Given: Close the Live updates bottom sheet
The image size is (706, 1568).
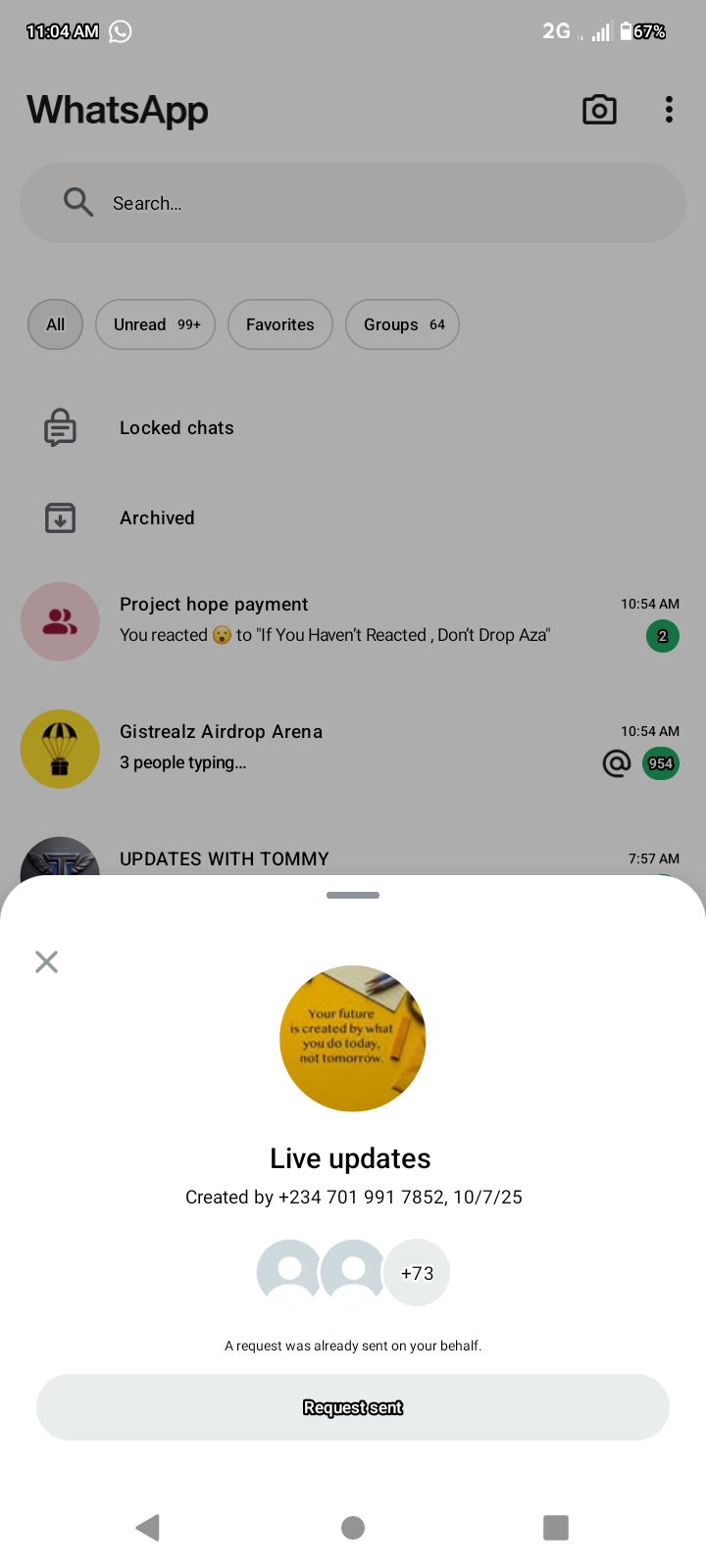Looking at the screenshot, I should [46, 961].
